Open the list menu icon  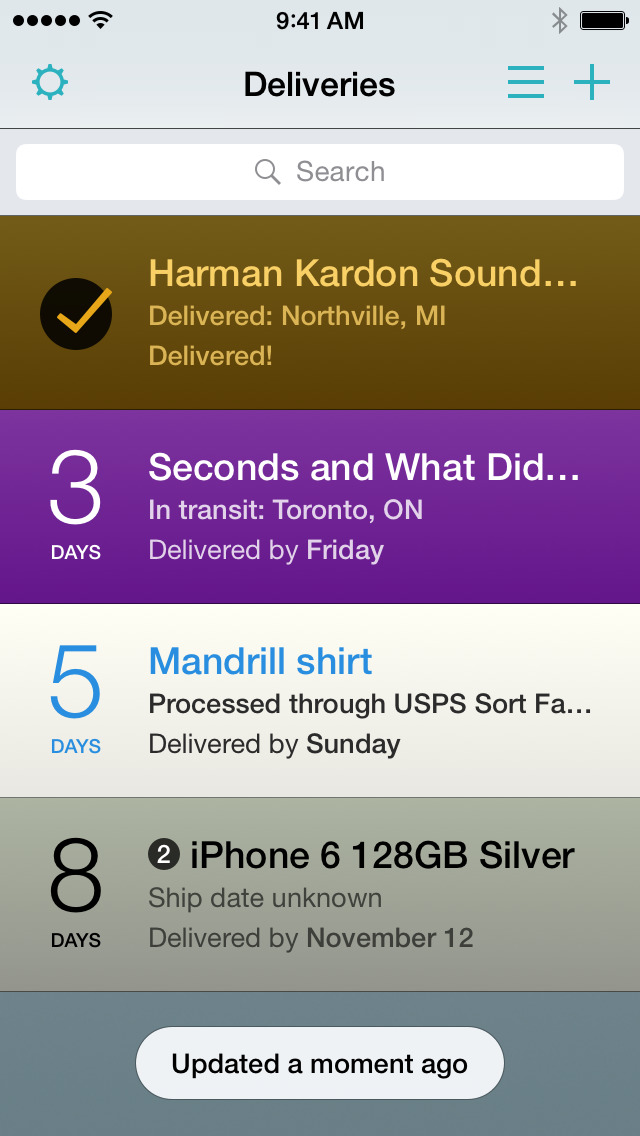526,83
